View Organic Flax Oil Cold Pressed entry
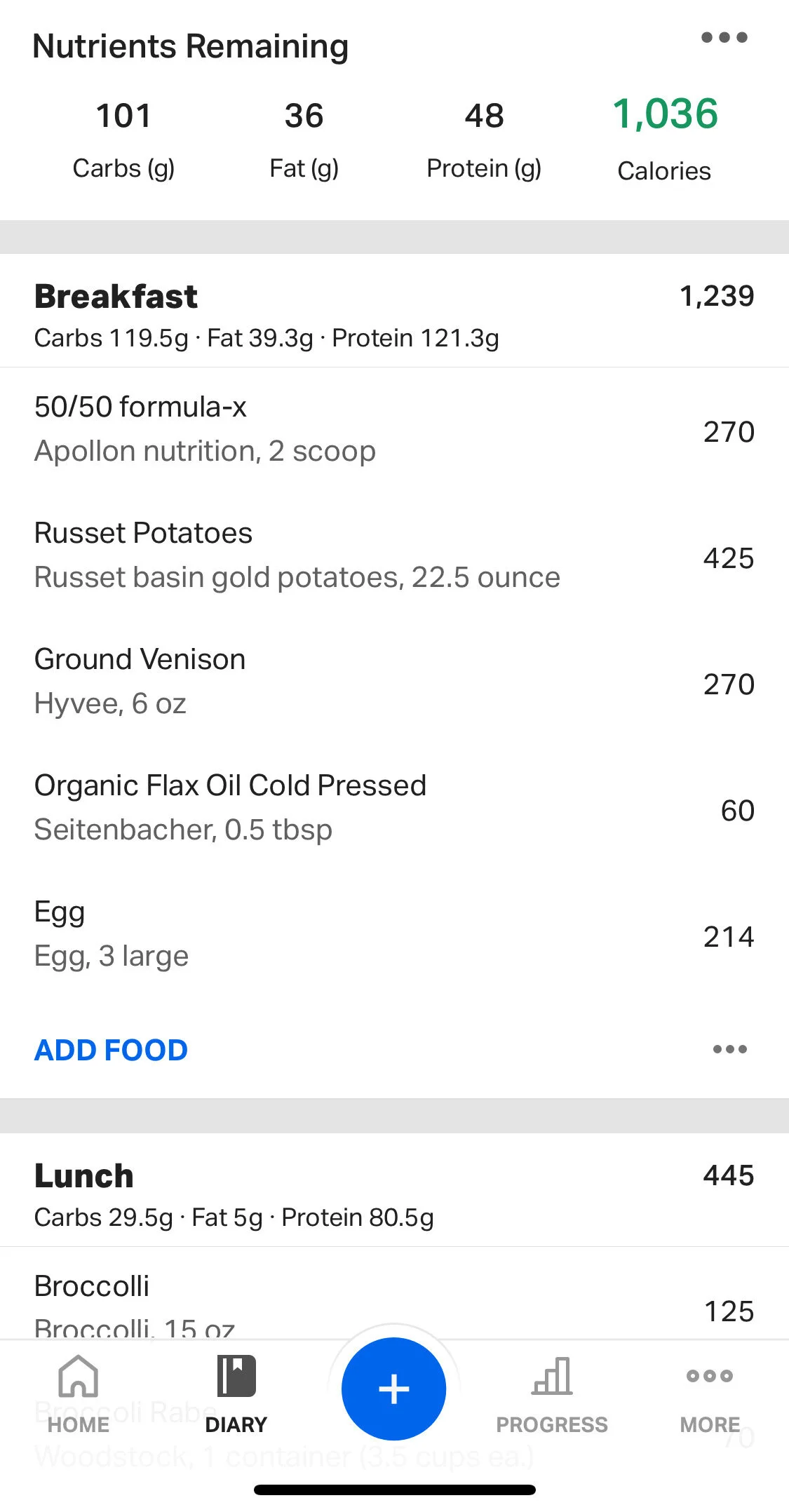The height and width of the screenshot is (1512, 789). click(393, 808)
